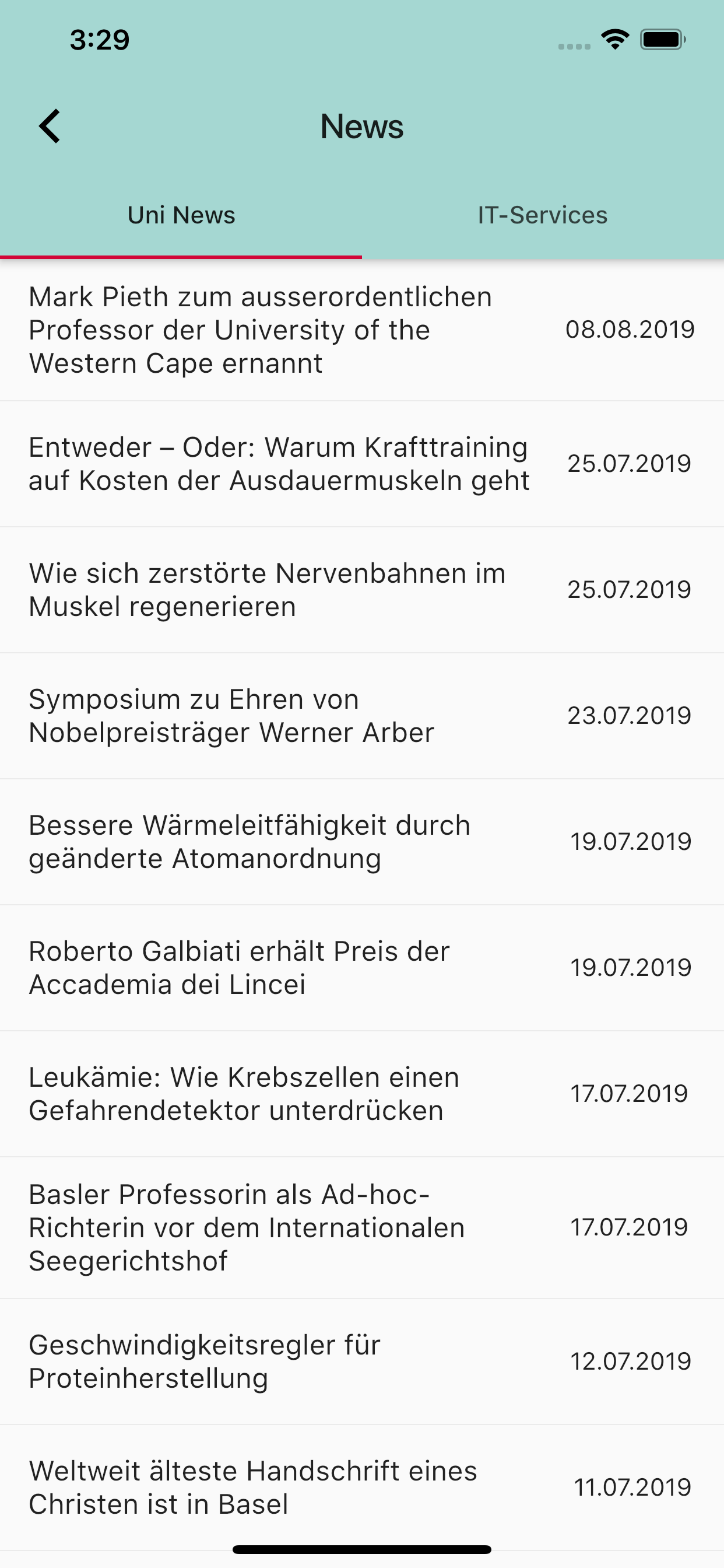View the älteste Handschrift eines Christen article
This screenshot has height=1568, width=724.
[x=252, y=1487]
